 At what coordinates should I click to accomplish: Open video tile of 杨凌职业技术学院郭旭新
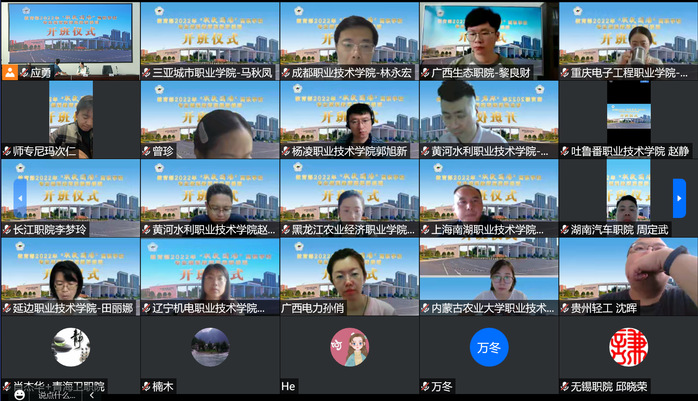pyautogui.click(x=349, y=115)
